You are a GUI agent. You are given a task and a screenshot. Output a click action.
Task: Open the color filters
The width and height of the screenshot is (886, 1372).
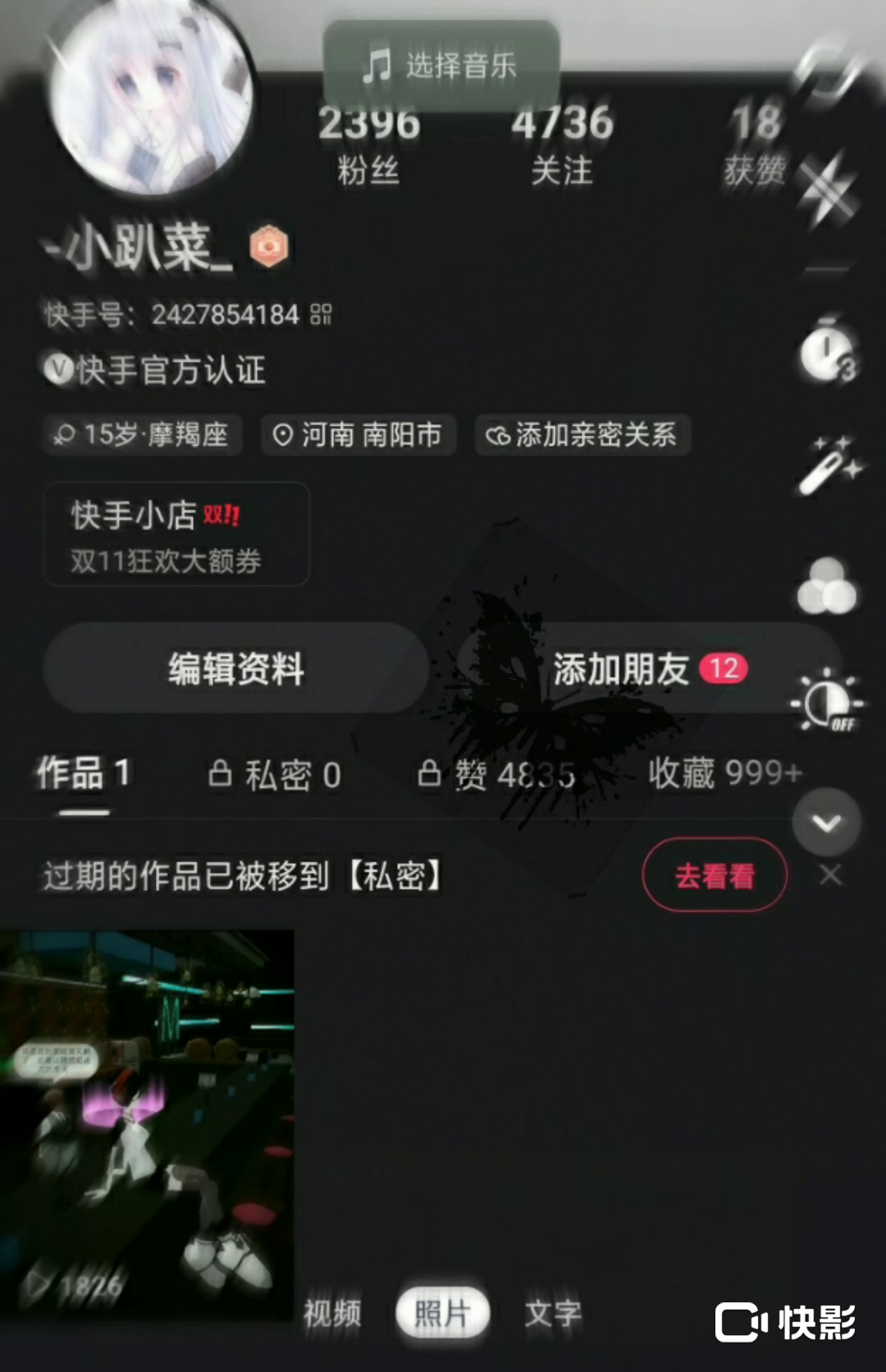point(827,587)
